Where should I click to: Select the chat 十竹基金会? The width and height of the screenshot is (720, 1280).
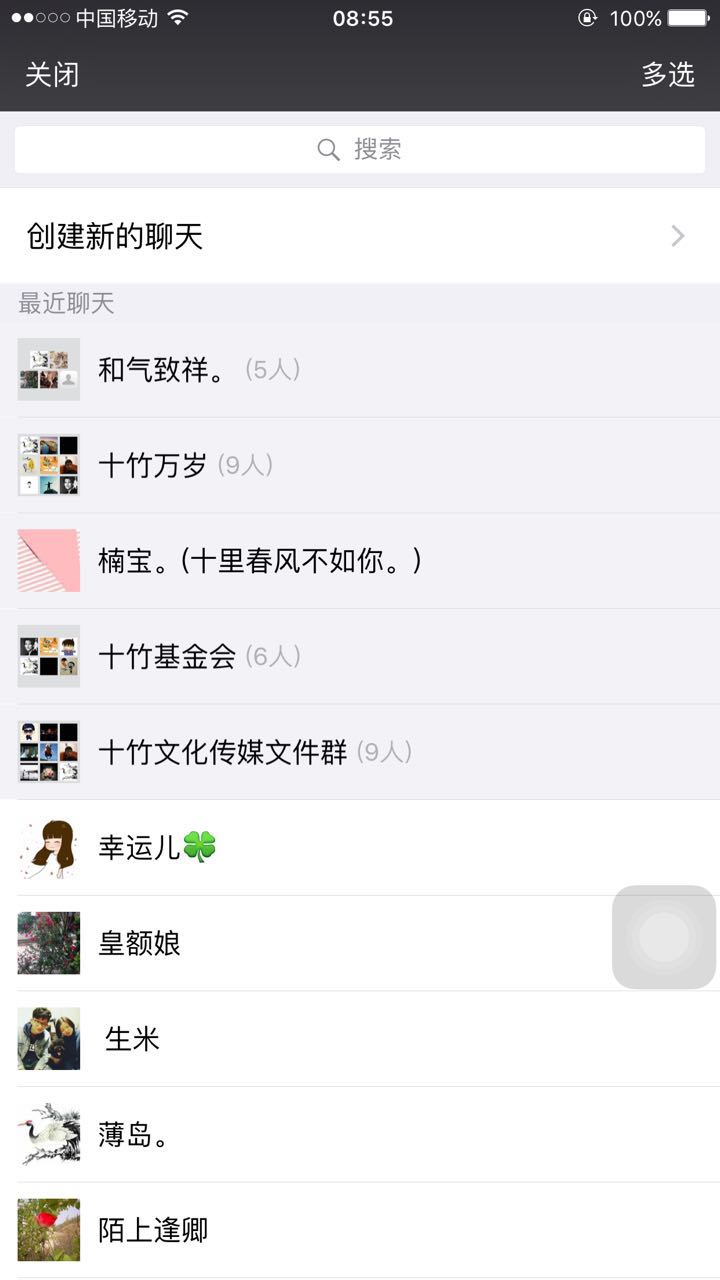[300, 657]
